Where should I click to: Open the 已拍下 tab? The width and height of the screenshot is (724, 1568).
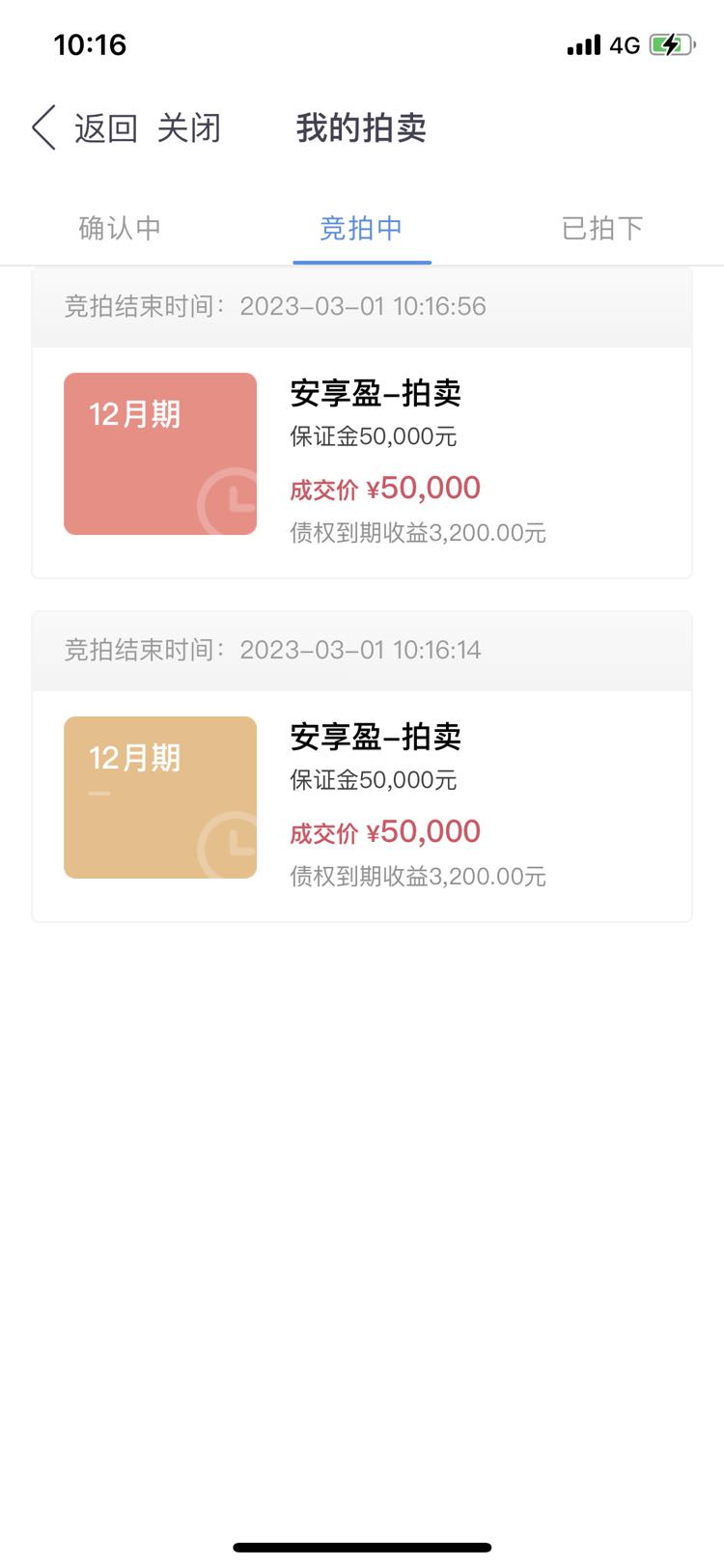[602, 228]
